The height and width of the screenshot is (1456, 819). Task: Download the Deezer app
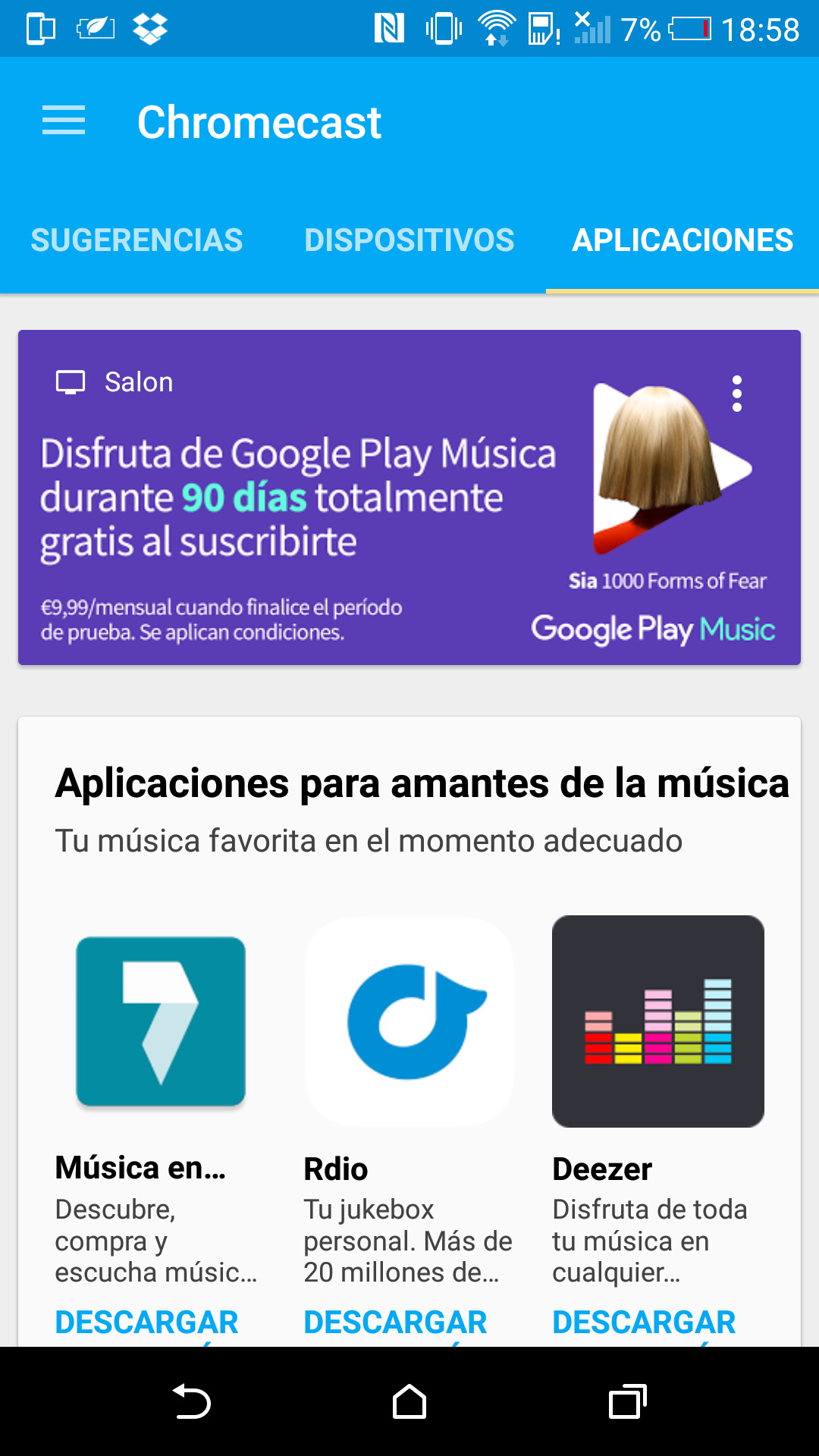644,1322
